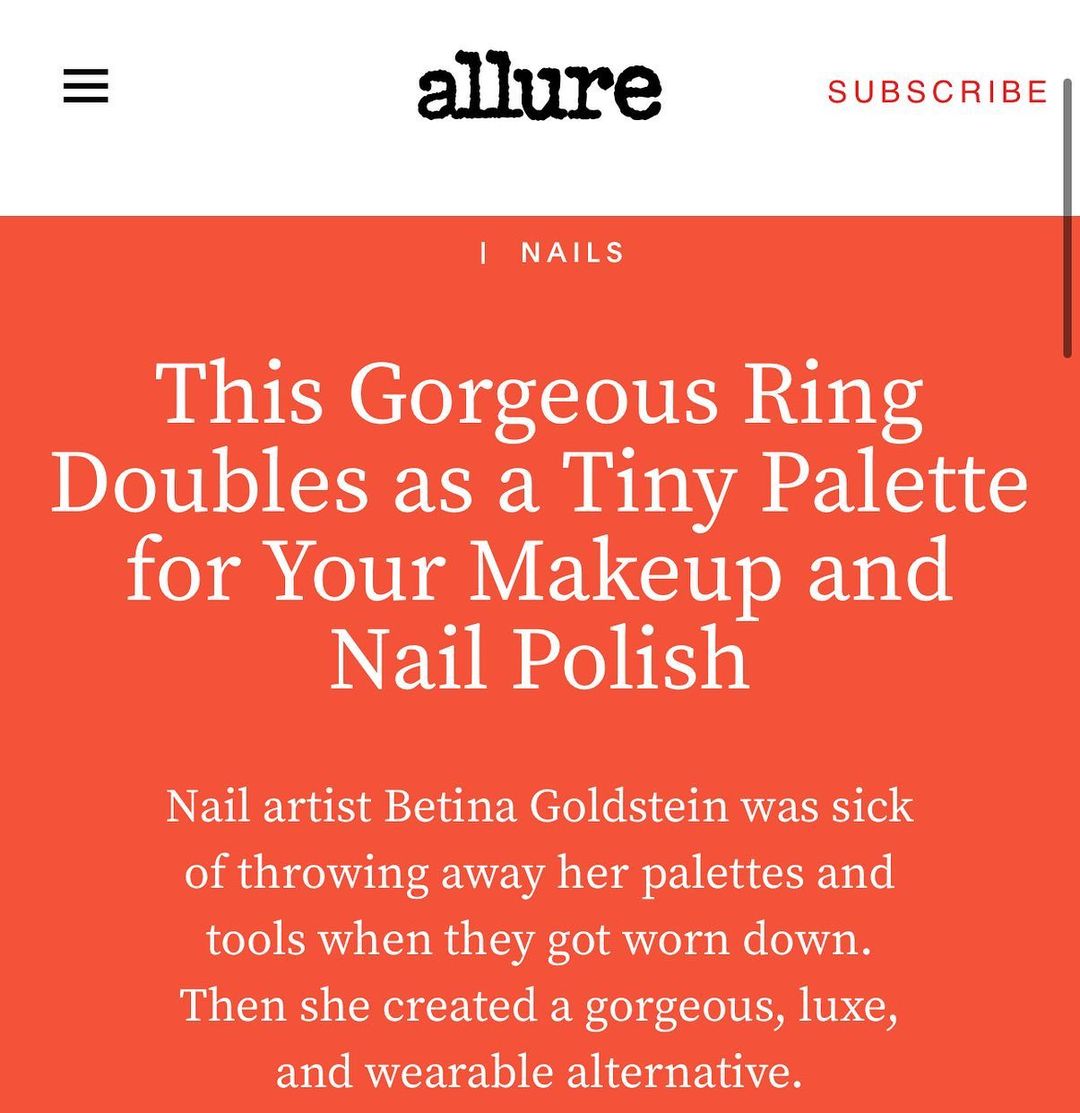Image resolution: width=1080 pixels, height=1113 pixels.
Task: Tap the Subscribe link
Action: (937, 92)
